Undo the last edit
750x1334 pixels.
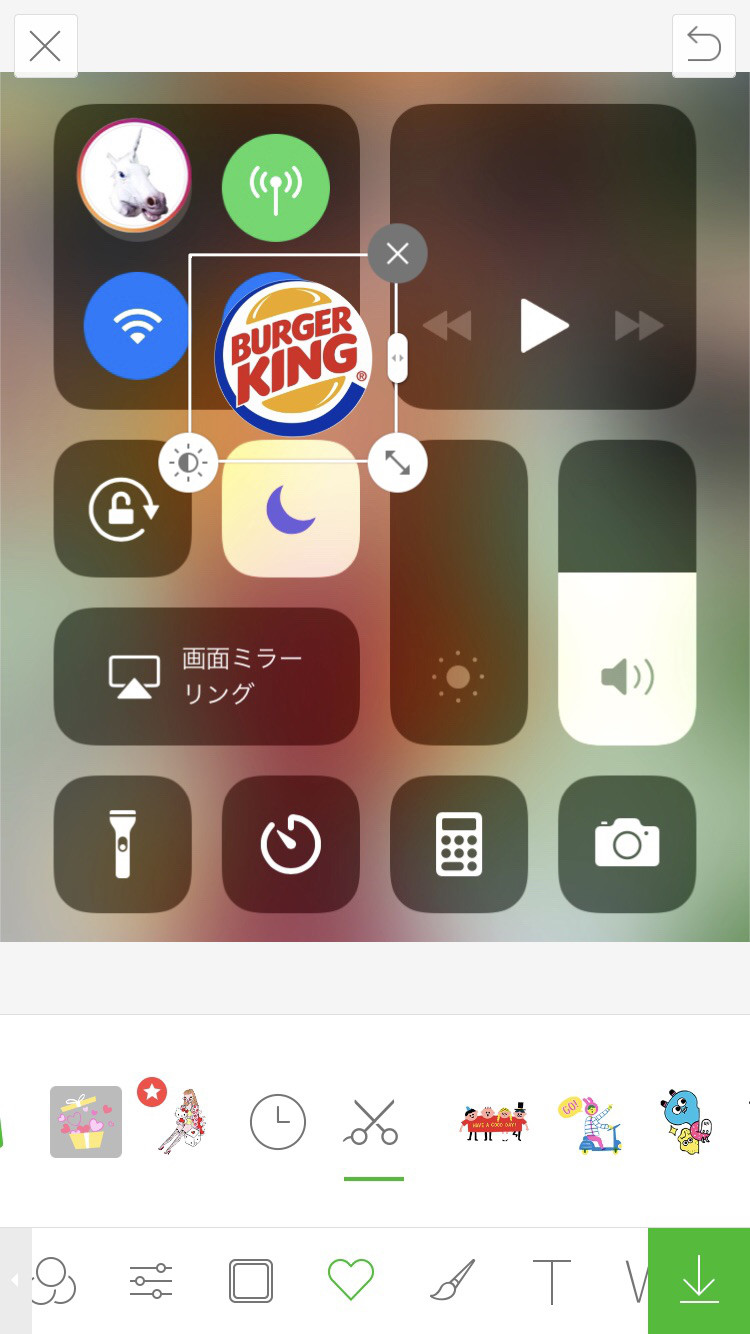click(x=704, y=46)
